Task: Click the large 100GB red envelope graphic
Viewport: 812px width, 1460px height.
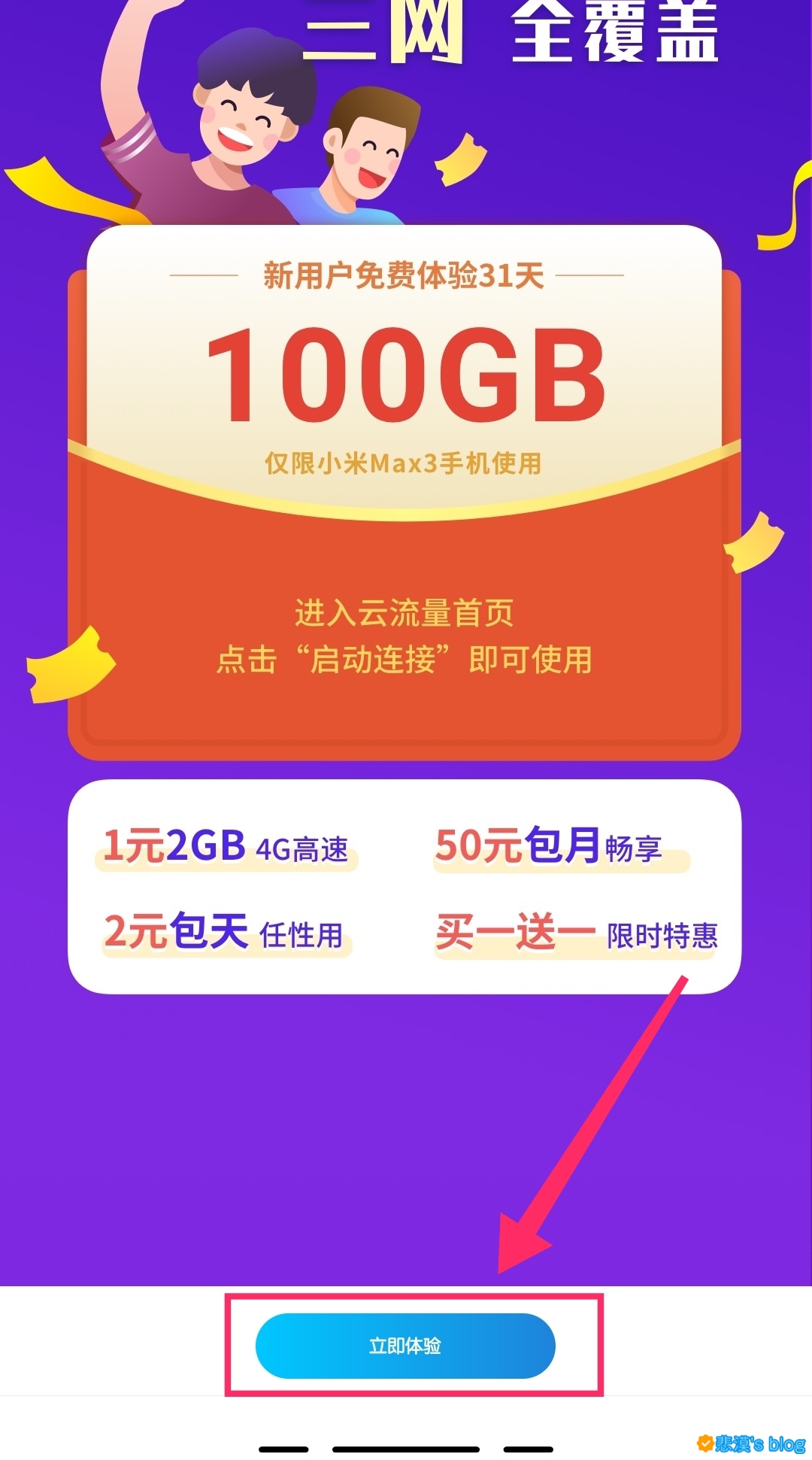Action: click(406, 489)
